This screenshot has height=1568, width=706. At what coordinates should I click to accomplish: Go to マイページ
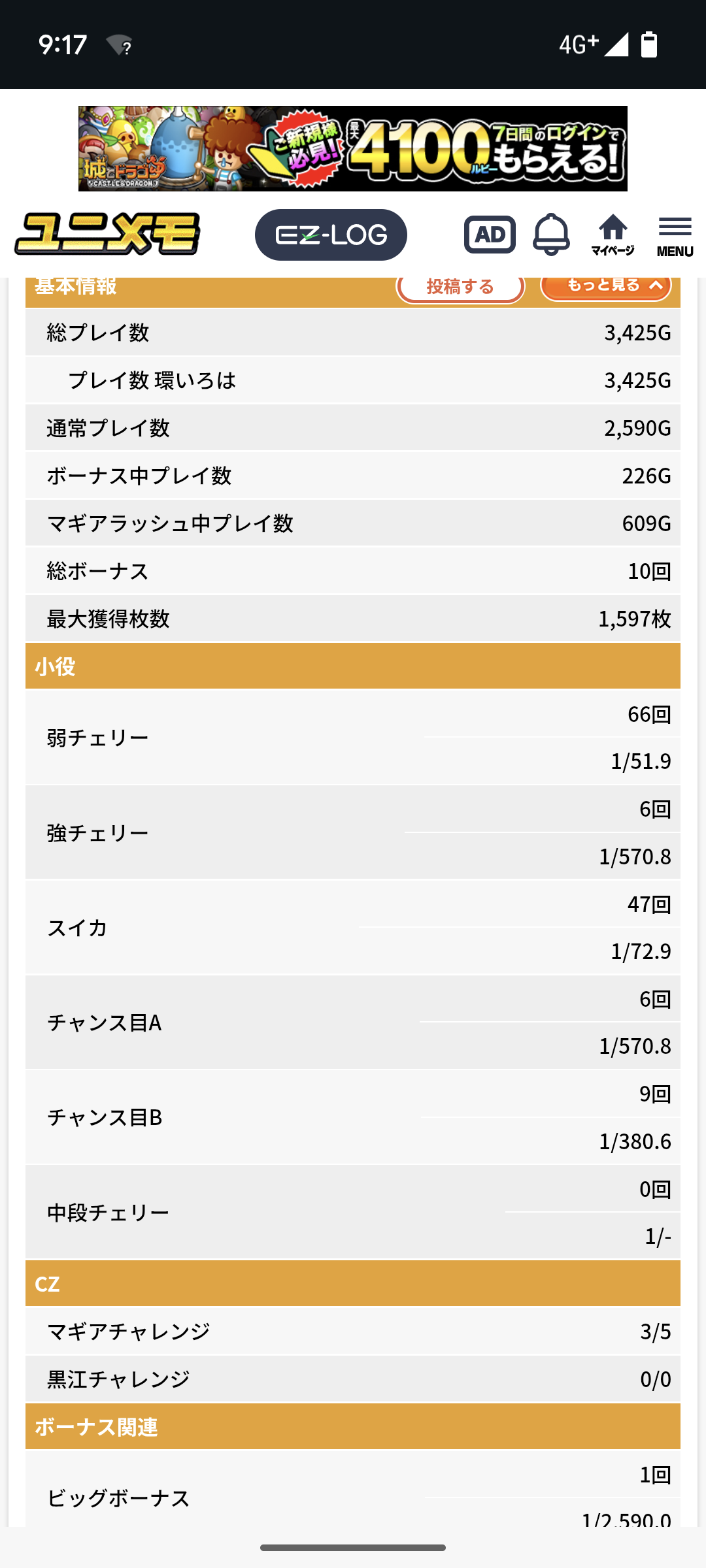point(613,235)
